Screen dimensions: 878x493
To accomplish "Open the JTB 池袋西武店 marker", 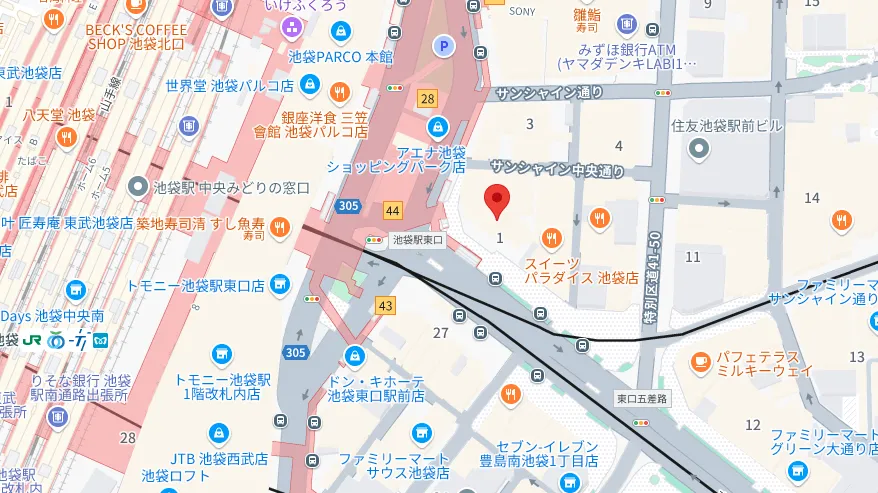I will point(218,434).
